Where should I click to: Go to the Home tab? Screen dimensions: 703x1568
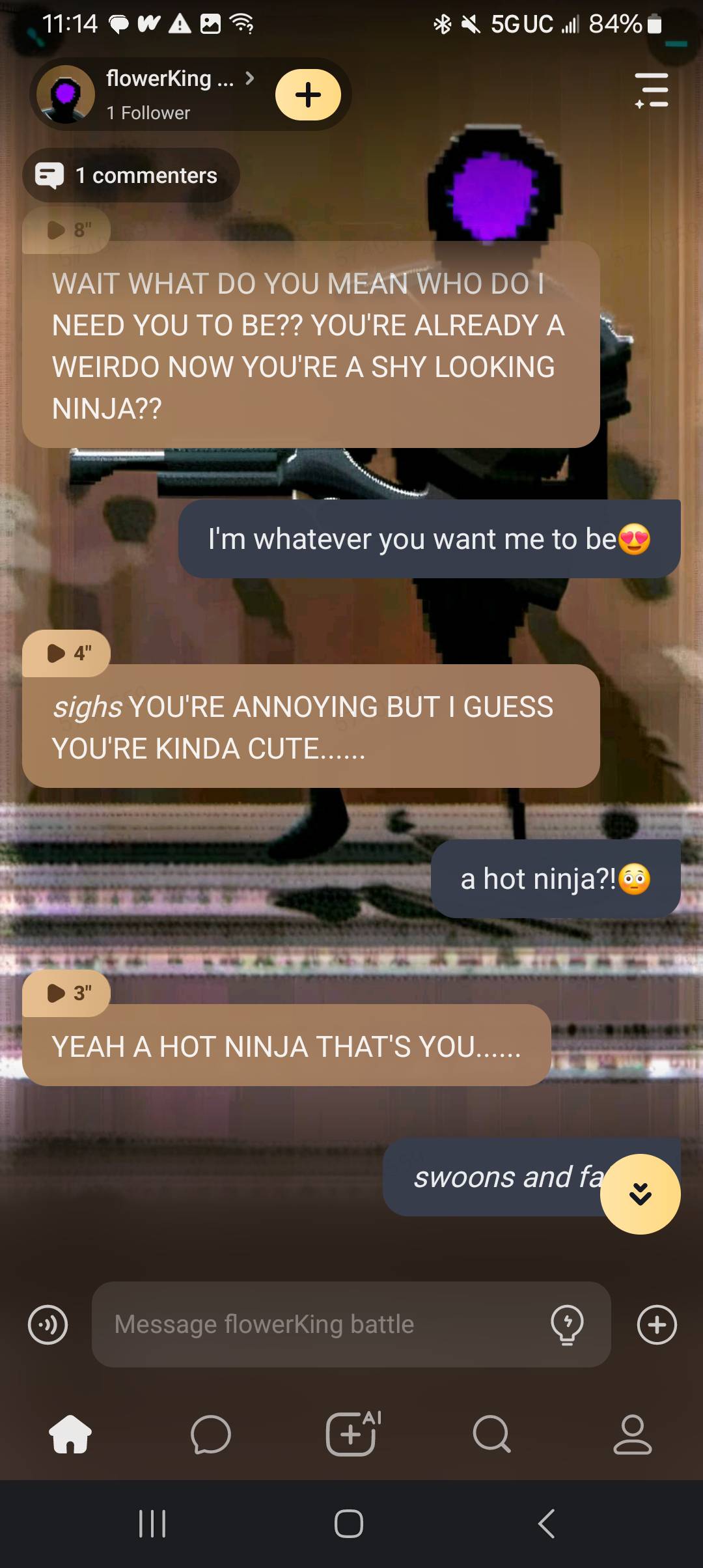point(70,1435)
